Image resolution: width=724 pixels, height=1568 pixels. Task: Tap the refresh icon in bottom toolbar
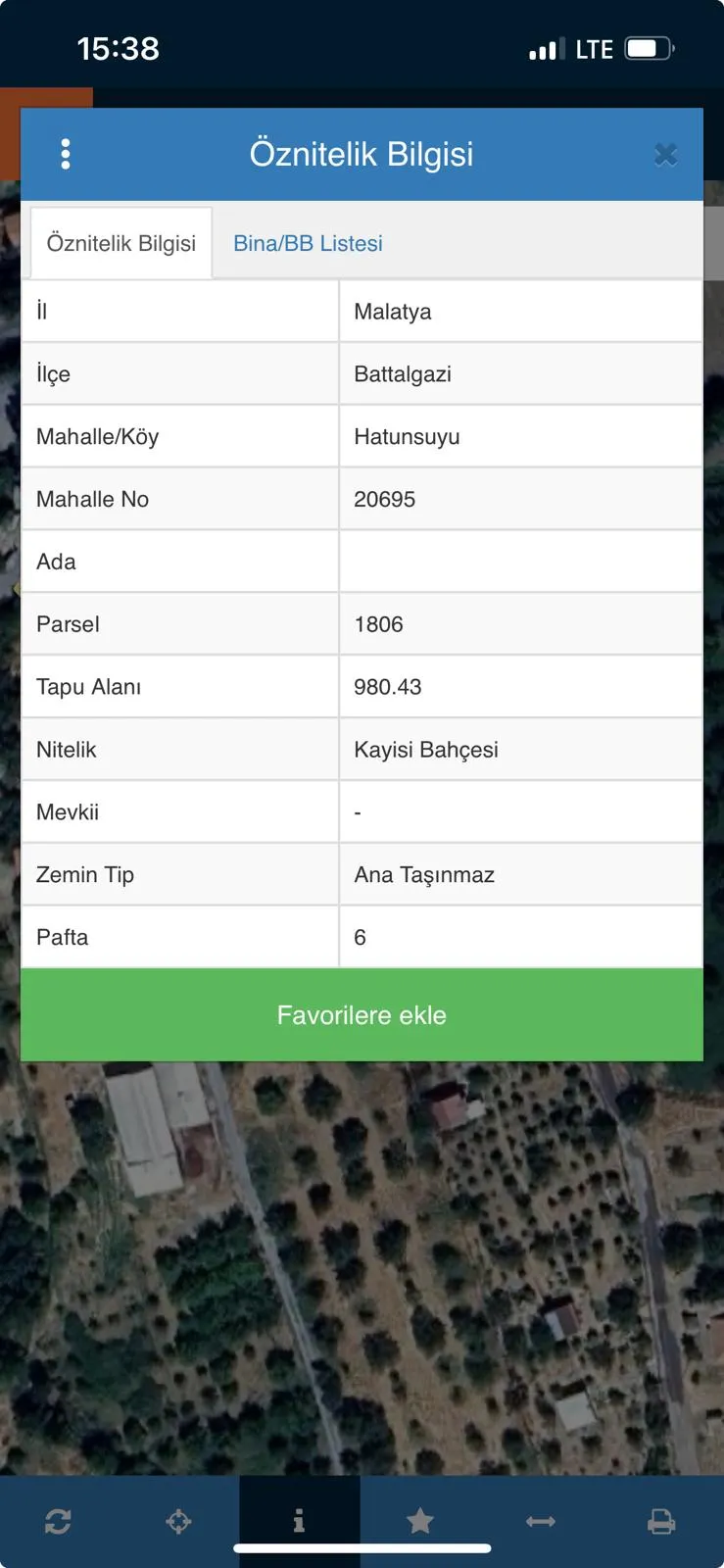coord(58,1521)
